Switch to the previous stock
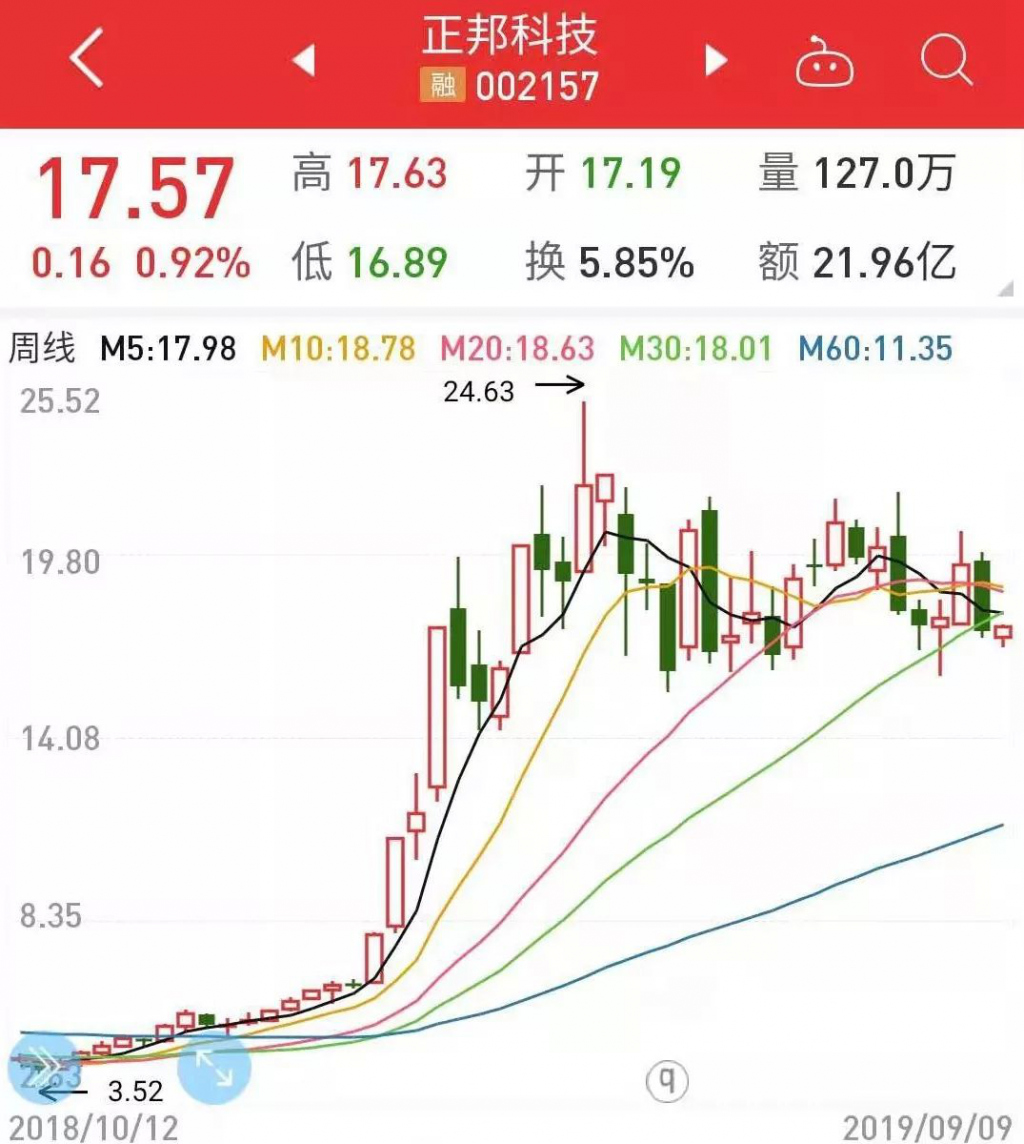The height and width of the screenshot is (1144, 1024). tap(303, 60)
